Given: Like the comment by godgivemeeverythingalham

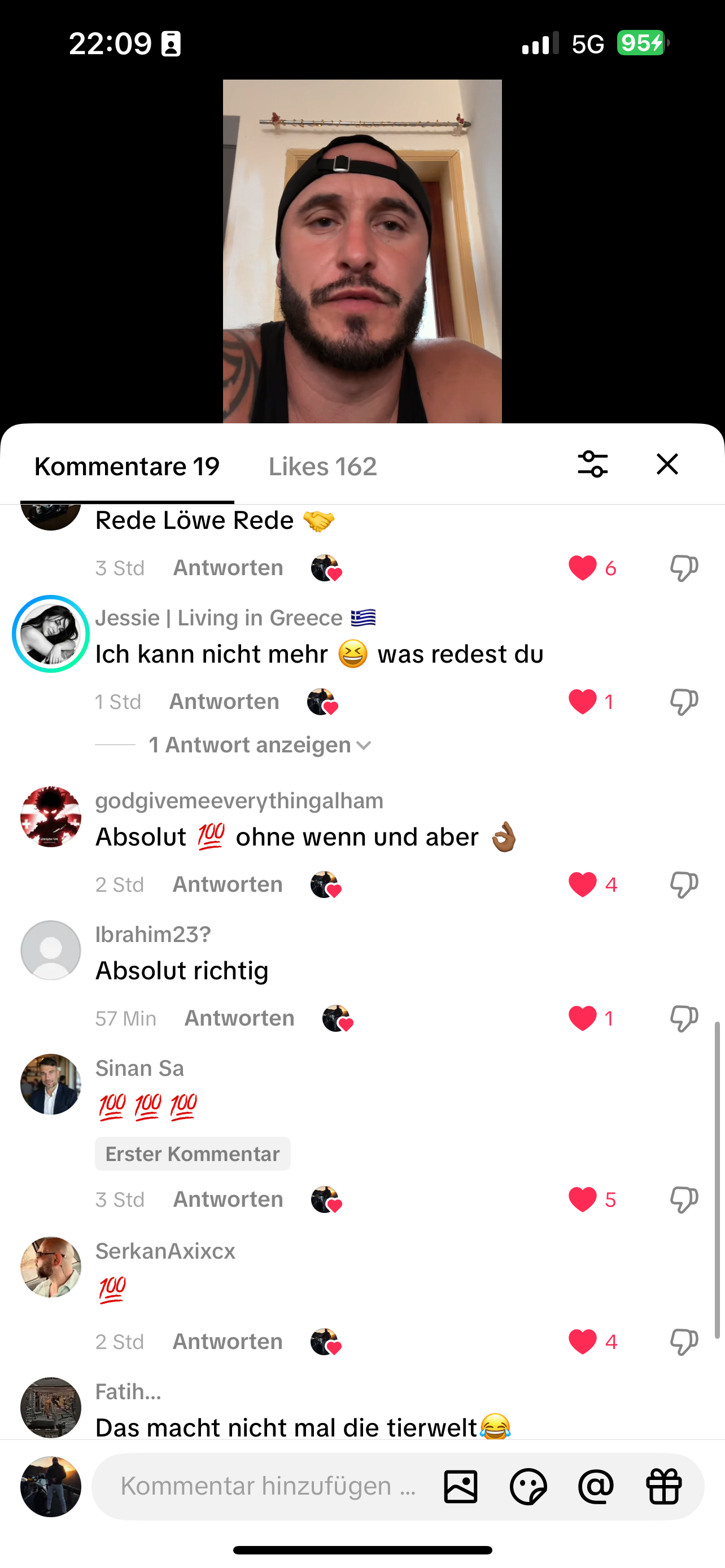Looking at the screenshot, I should pos(583,884).
